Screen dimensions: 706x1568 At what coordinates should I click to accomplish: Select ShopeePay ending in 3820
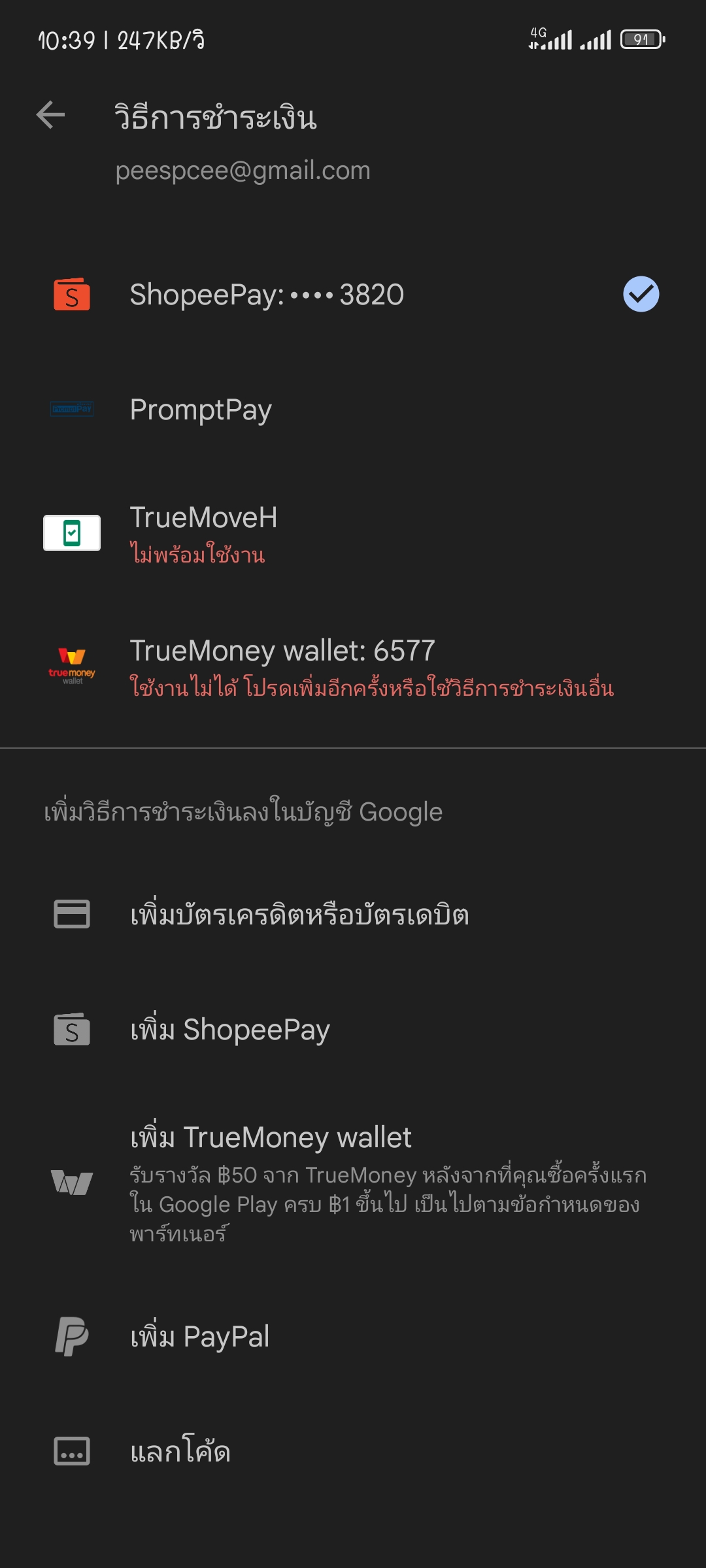[353, 295]
